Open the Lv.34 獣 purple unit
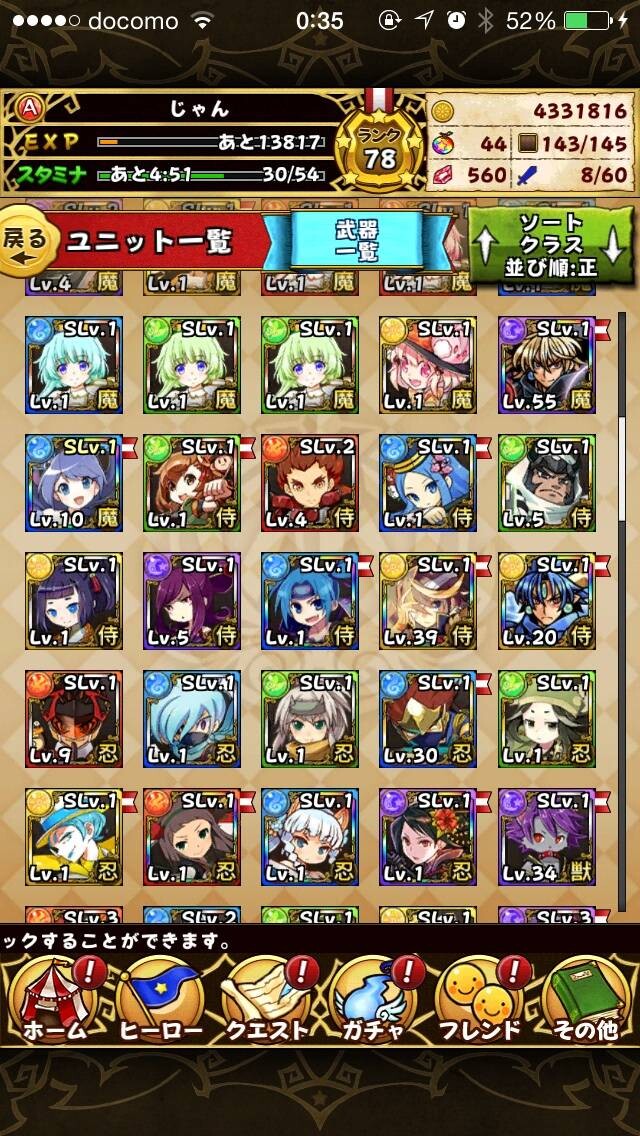The width and height of the screenshot is (640, 1136). tap(547, 838)
